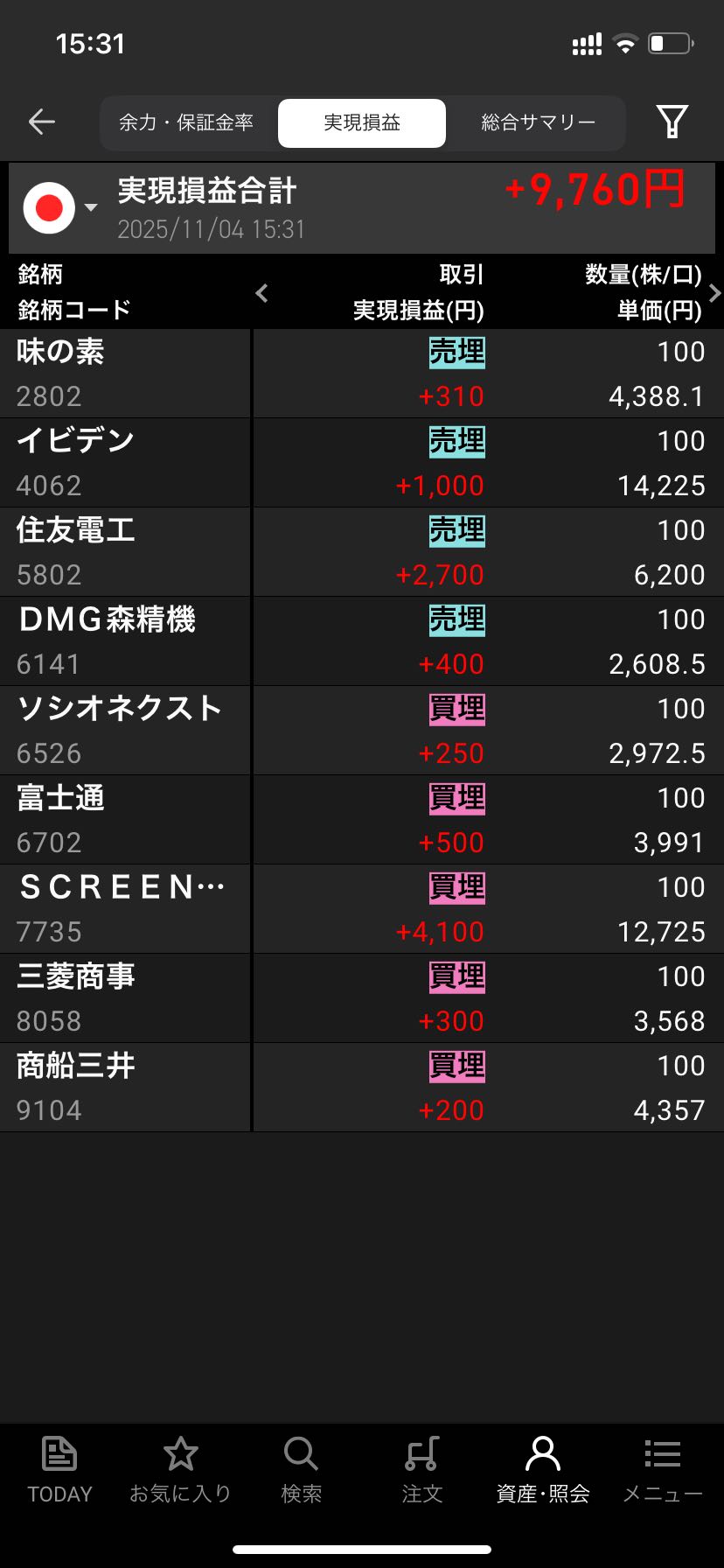
Task: Open the お気に入り favorites tab
Action: point(180,1470)
